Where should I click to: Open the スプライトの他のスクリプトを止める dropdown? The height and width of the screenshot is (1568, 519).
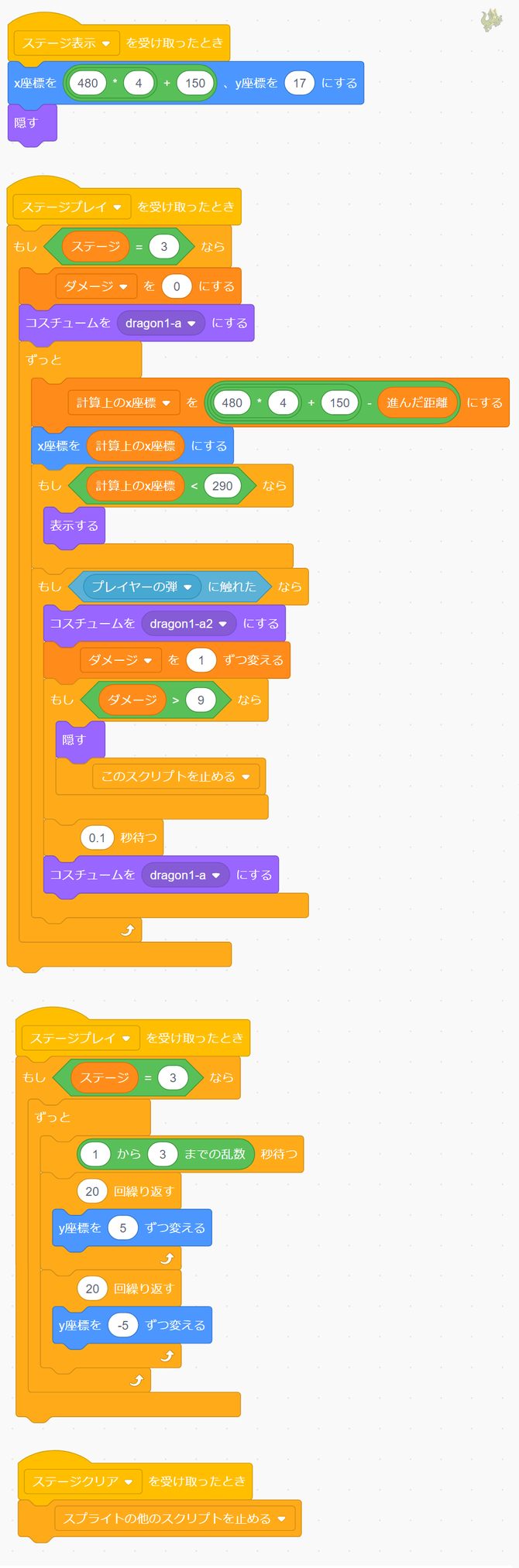tap(281, 1518)
